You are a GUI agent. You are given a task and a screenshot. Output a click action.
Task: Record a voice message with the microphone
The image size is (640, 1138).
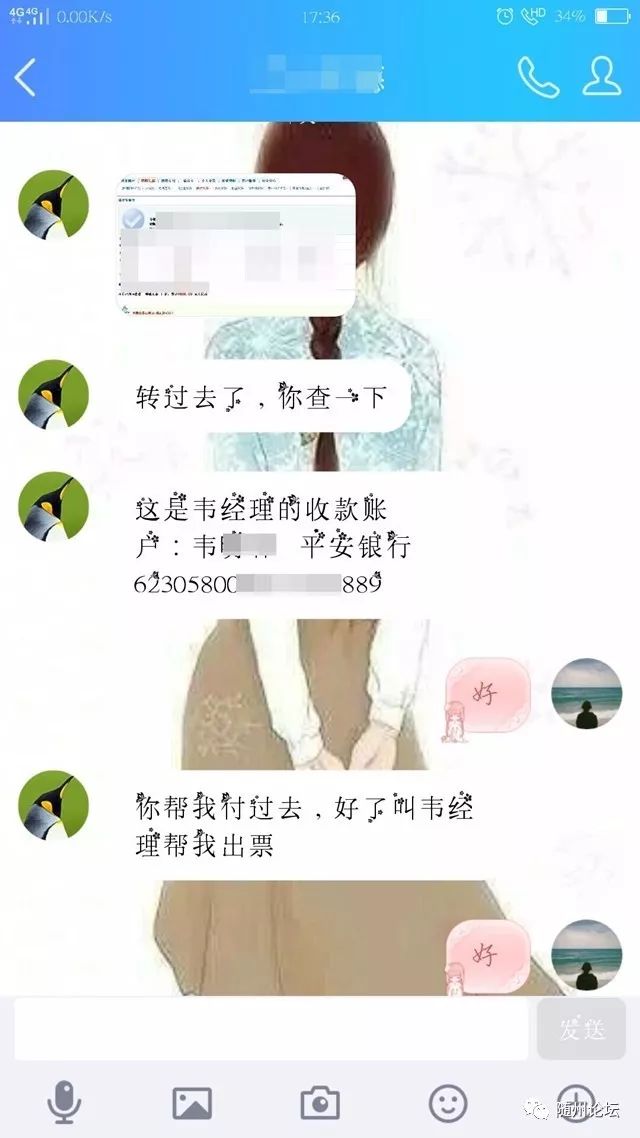64,1103
